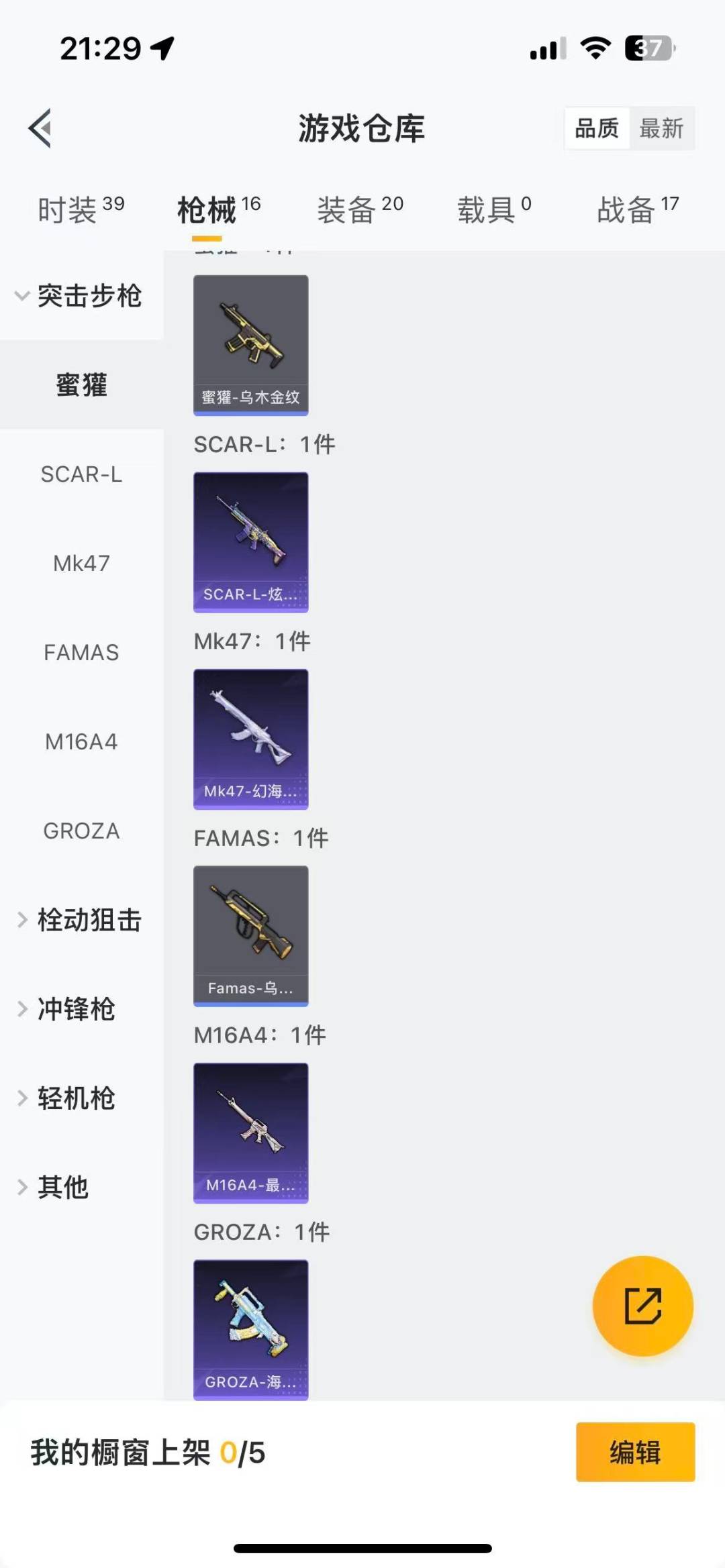725x1568 pixels.
Task: Expand the 冲锋枪 section
Action: tap(76, 1010)
